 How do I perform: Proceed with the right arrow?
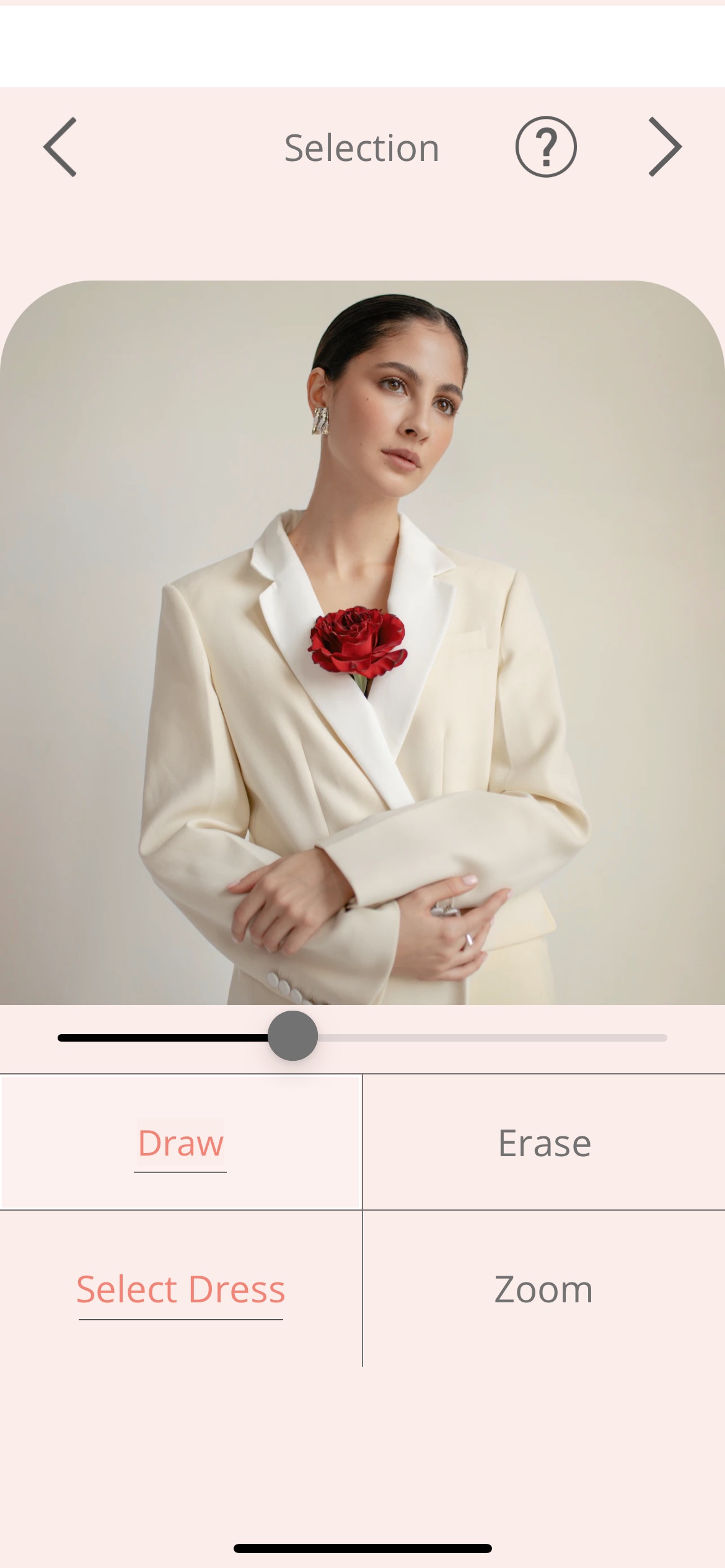point(665,147)
